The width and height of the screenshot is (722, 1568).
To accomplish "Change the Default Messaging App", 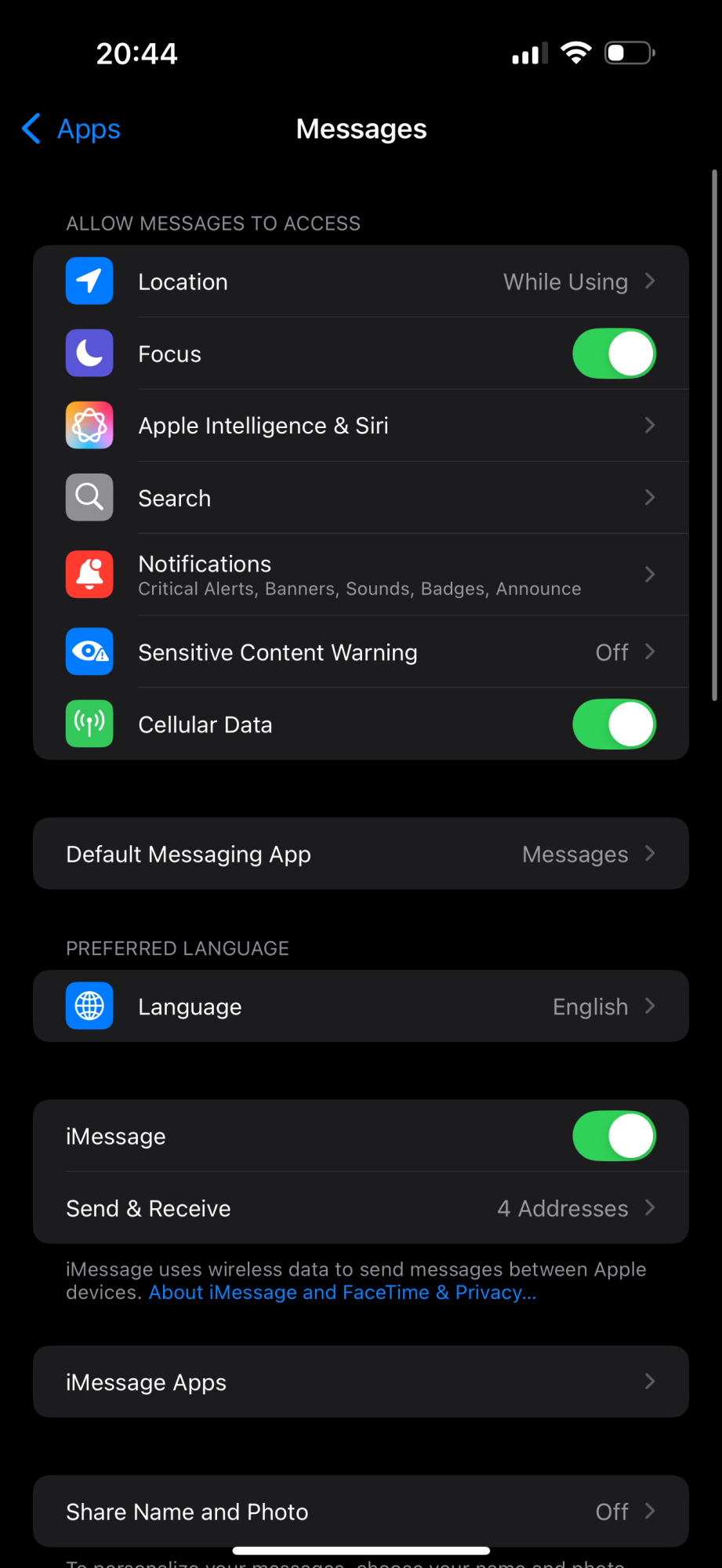I will pyautogui.click(x=361, y=854).
